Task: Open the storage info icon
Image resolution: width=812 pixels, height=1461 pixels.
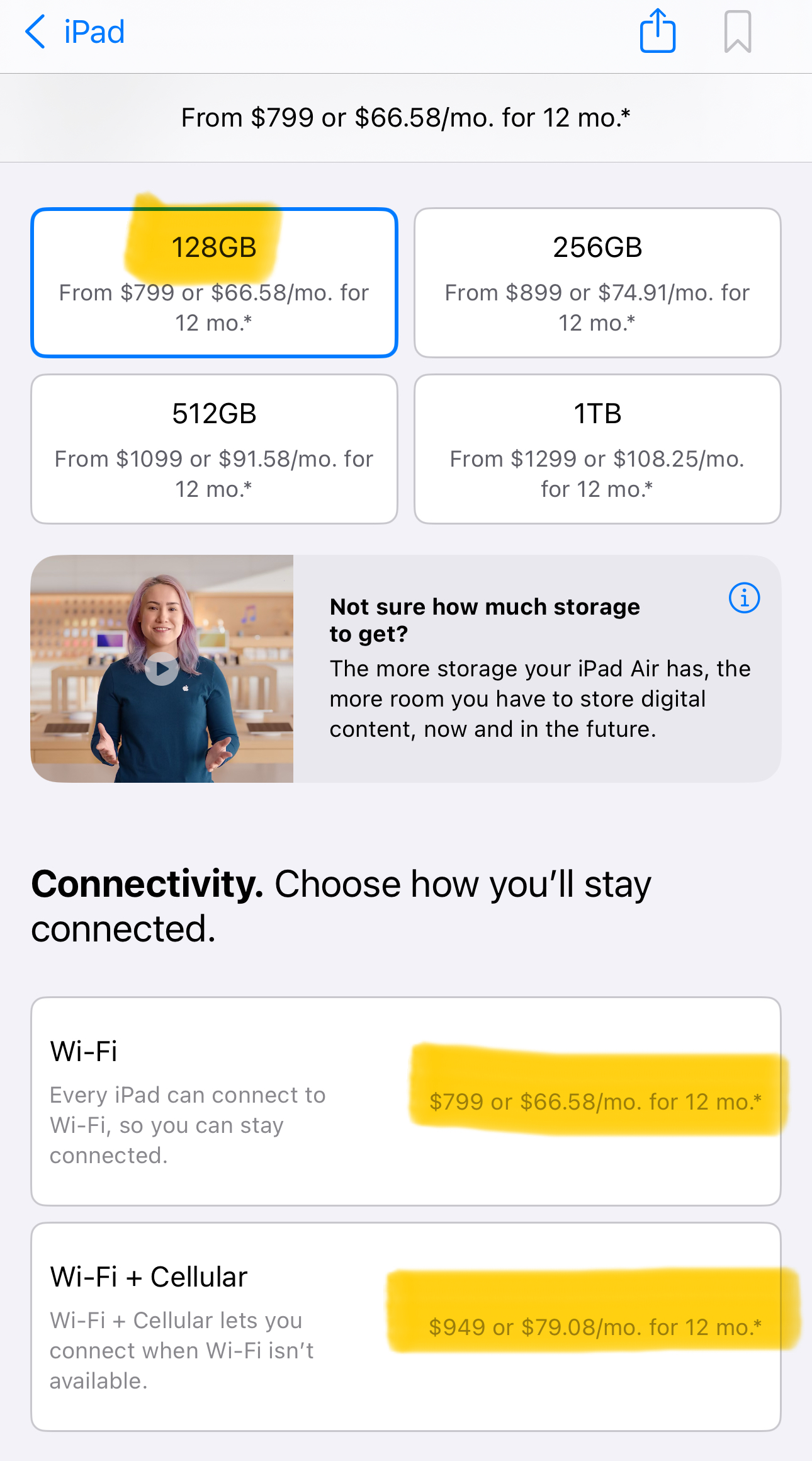Action: coord(744,598)
